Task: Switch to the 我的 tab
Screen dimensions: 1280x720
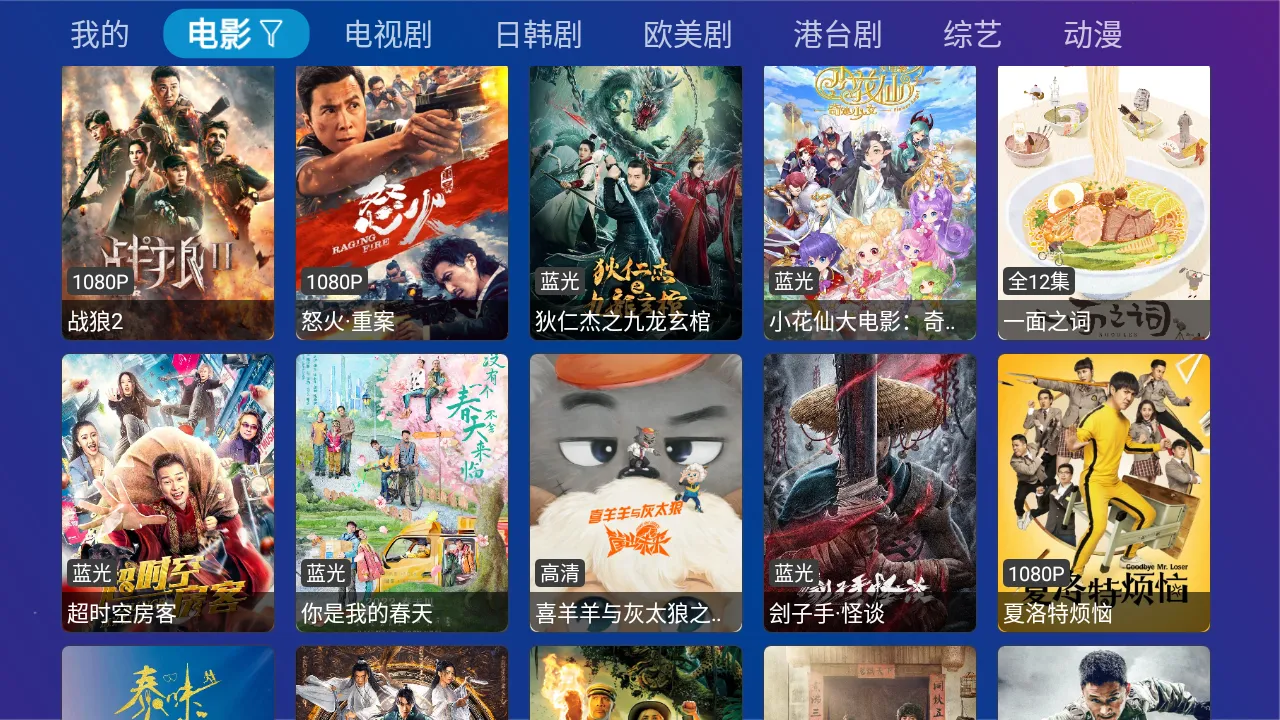Action: [100, 35]
